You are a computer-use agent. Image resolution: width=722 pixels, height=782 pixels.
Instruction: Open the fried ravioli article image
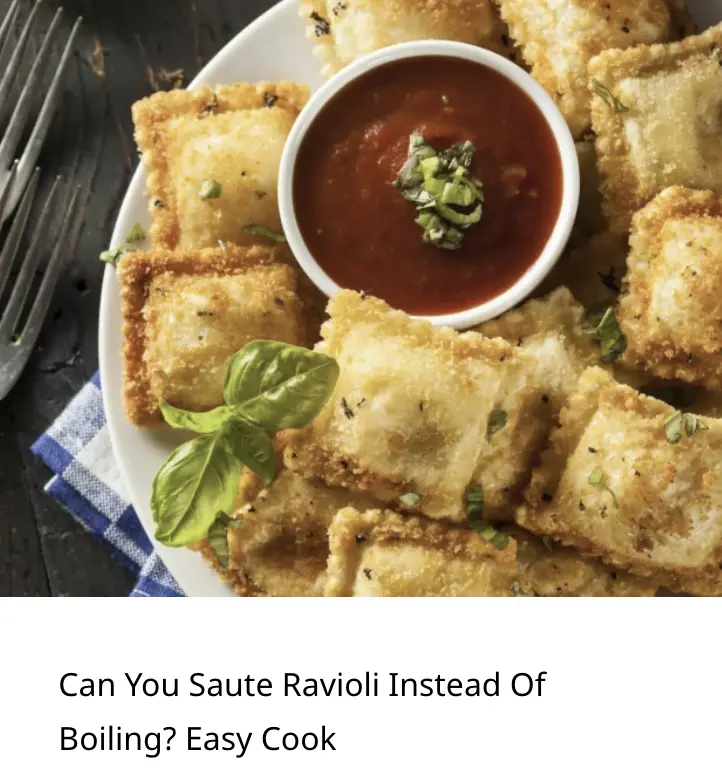(x=361, y=298)
